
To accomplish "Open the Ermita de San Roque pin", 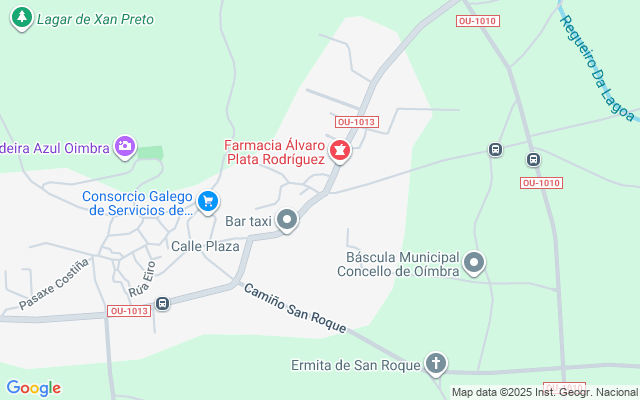I will [x=435, y=365].
